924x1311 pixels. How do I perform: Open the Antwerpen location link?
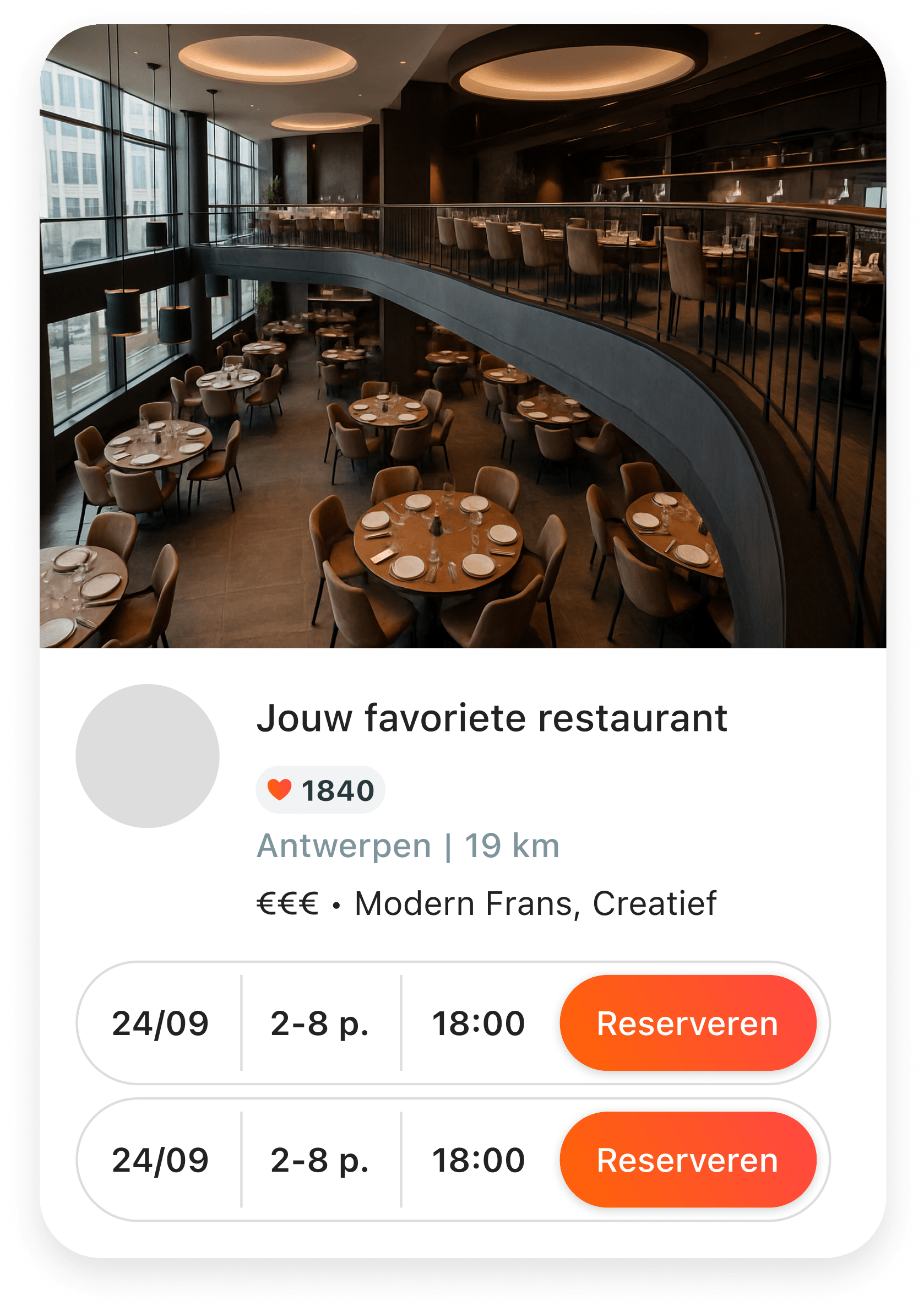pyautogui.click(x=344, y=847)
